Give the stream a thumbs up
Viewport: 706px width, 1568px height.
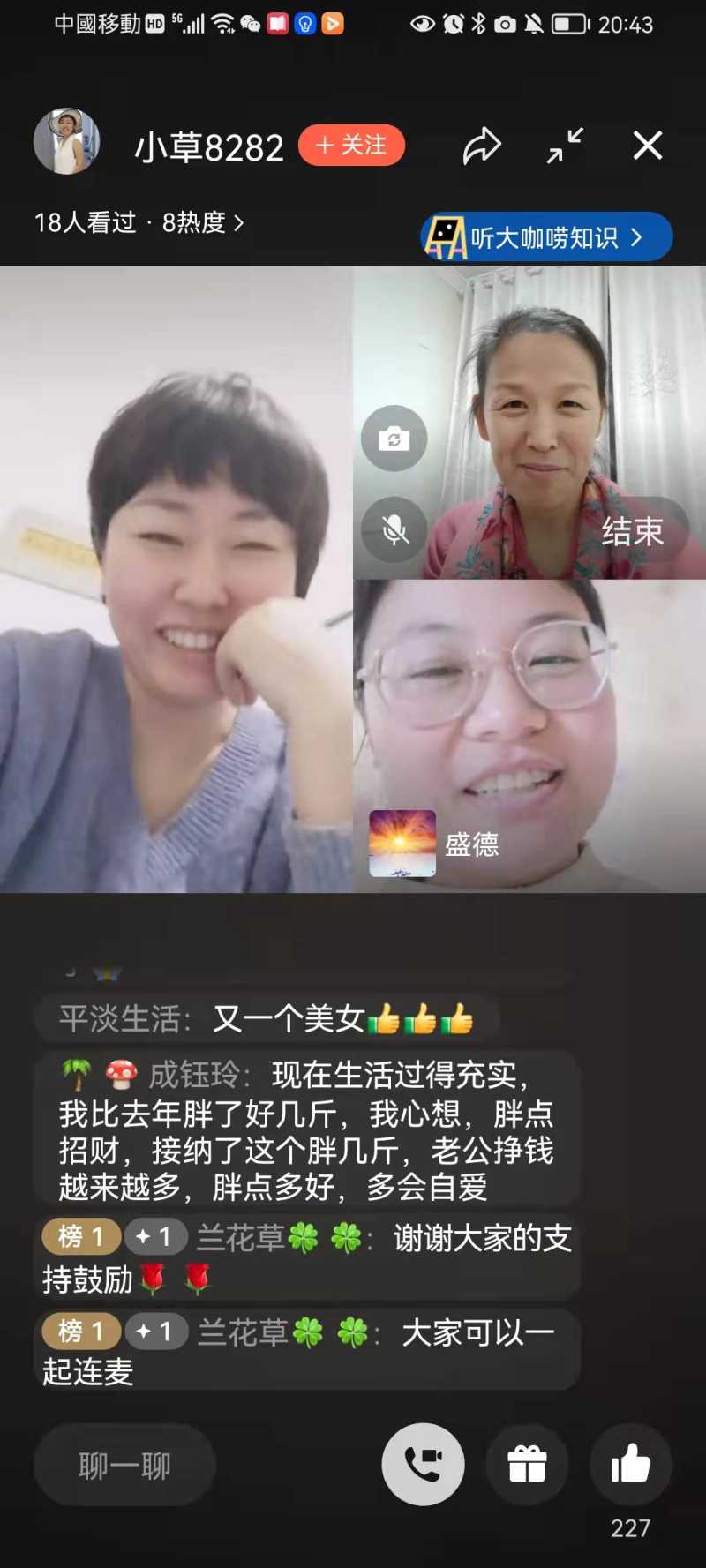click(630, 1465)
